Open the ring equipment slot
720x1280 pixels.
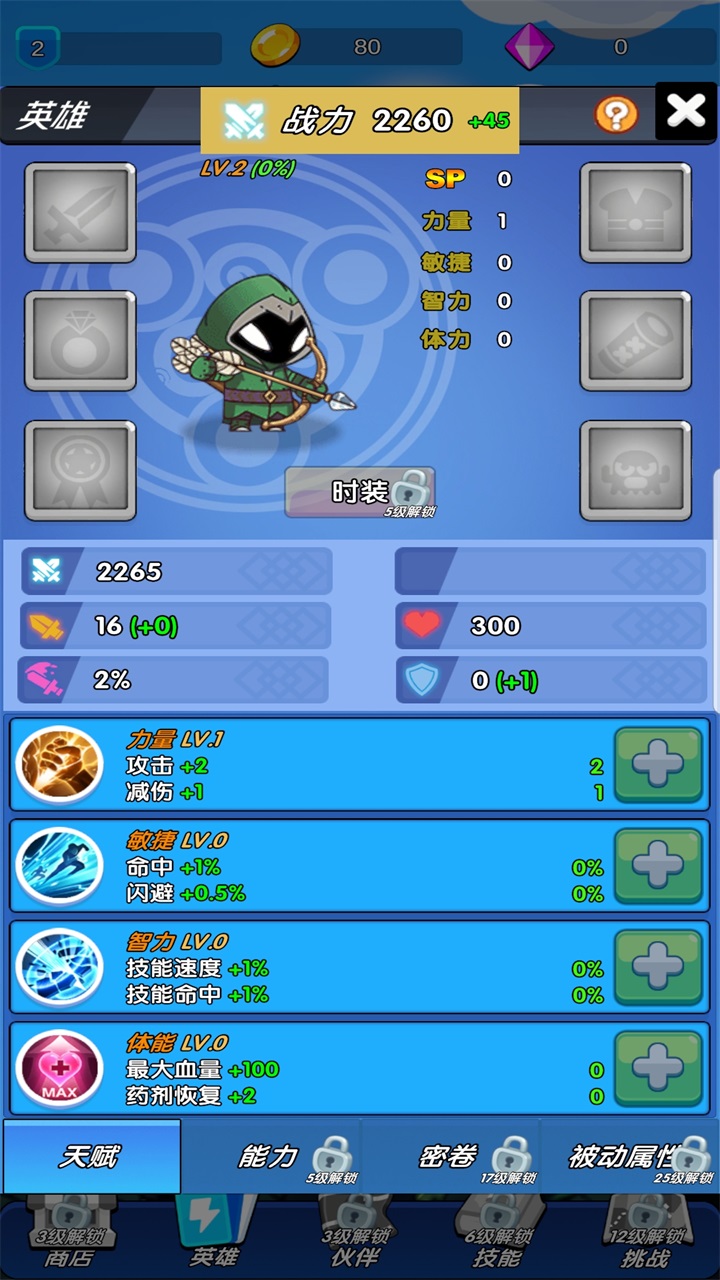coord(80,341)
